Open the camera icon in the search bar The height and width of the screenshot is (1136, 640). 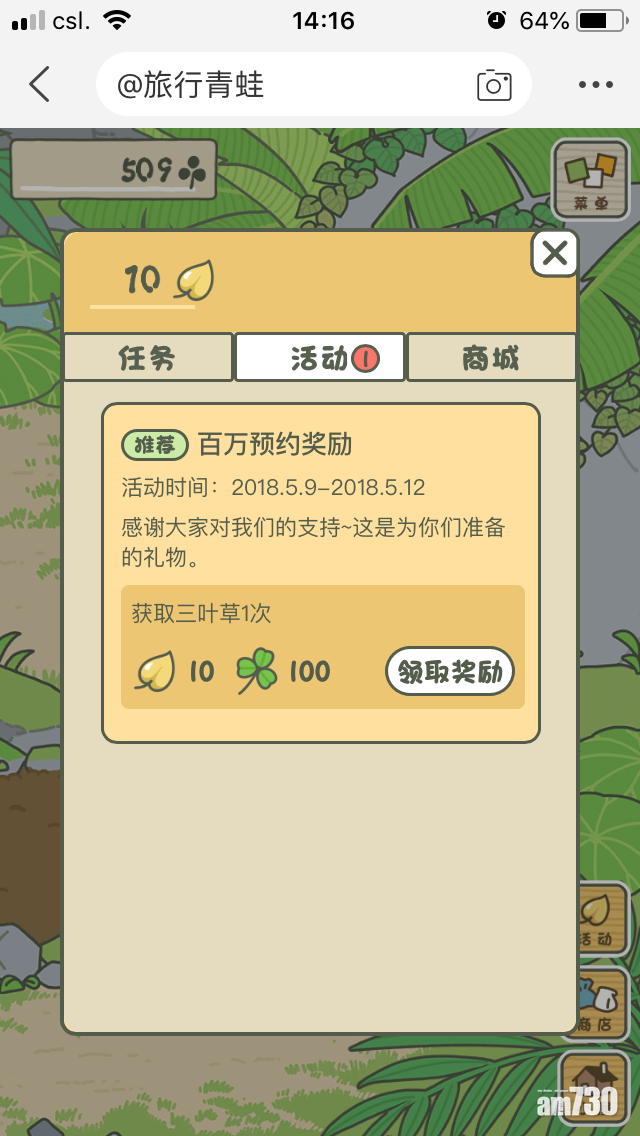pos(494,85)
